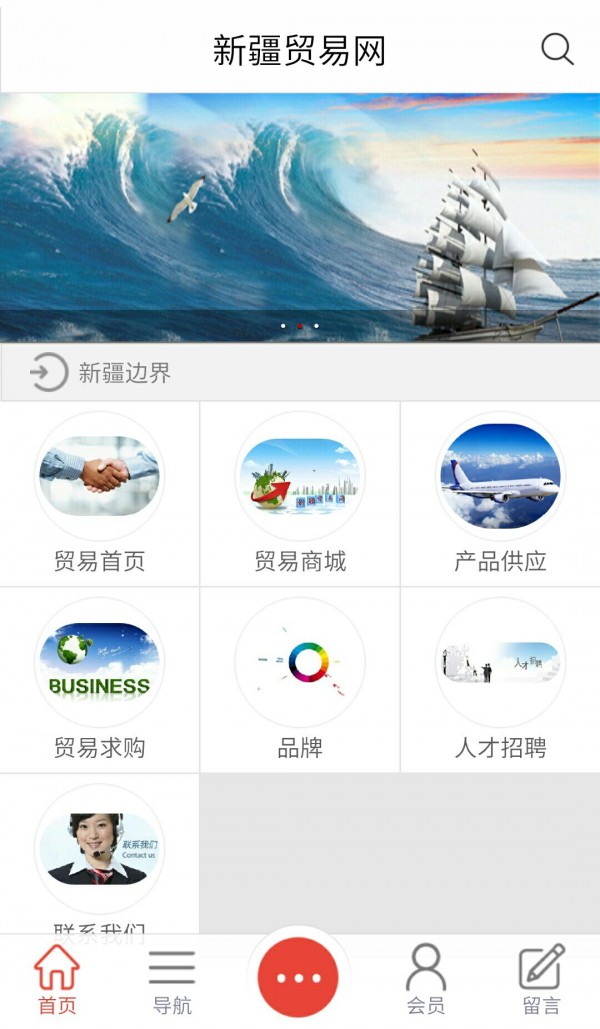This screenshot has width=600, height=1029.
Task: View the 品牌 section
Action: [x=300, y=680]
